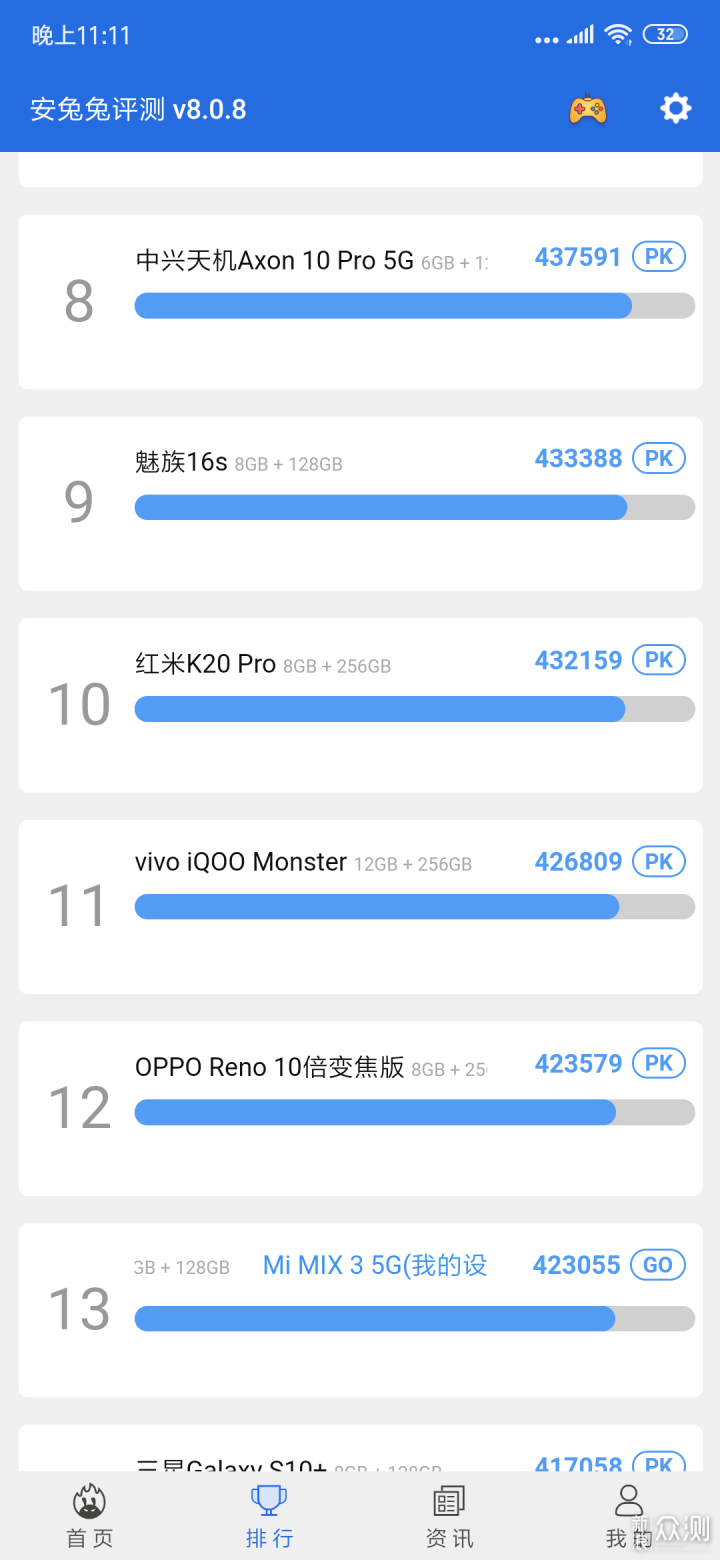The height and width of the screenshot is (1560, 720).
Task: Start PK against vivo iQOO Monster
Action: pyautogui.click(x=659, y=862)
